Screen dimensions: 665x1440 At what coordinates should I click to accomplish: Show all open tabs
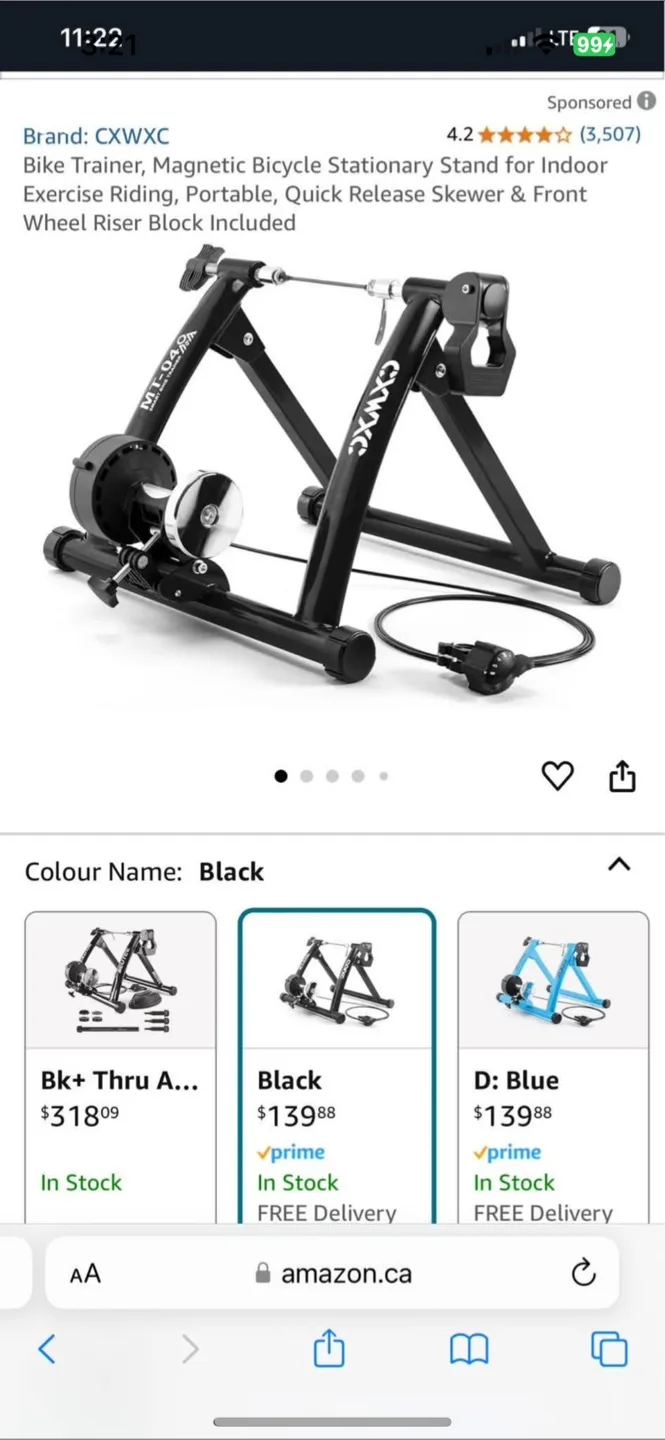coord(609,1350)
